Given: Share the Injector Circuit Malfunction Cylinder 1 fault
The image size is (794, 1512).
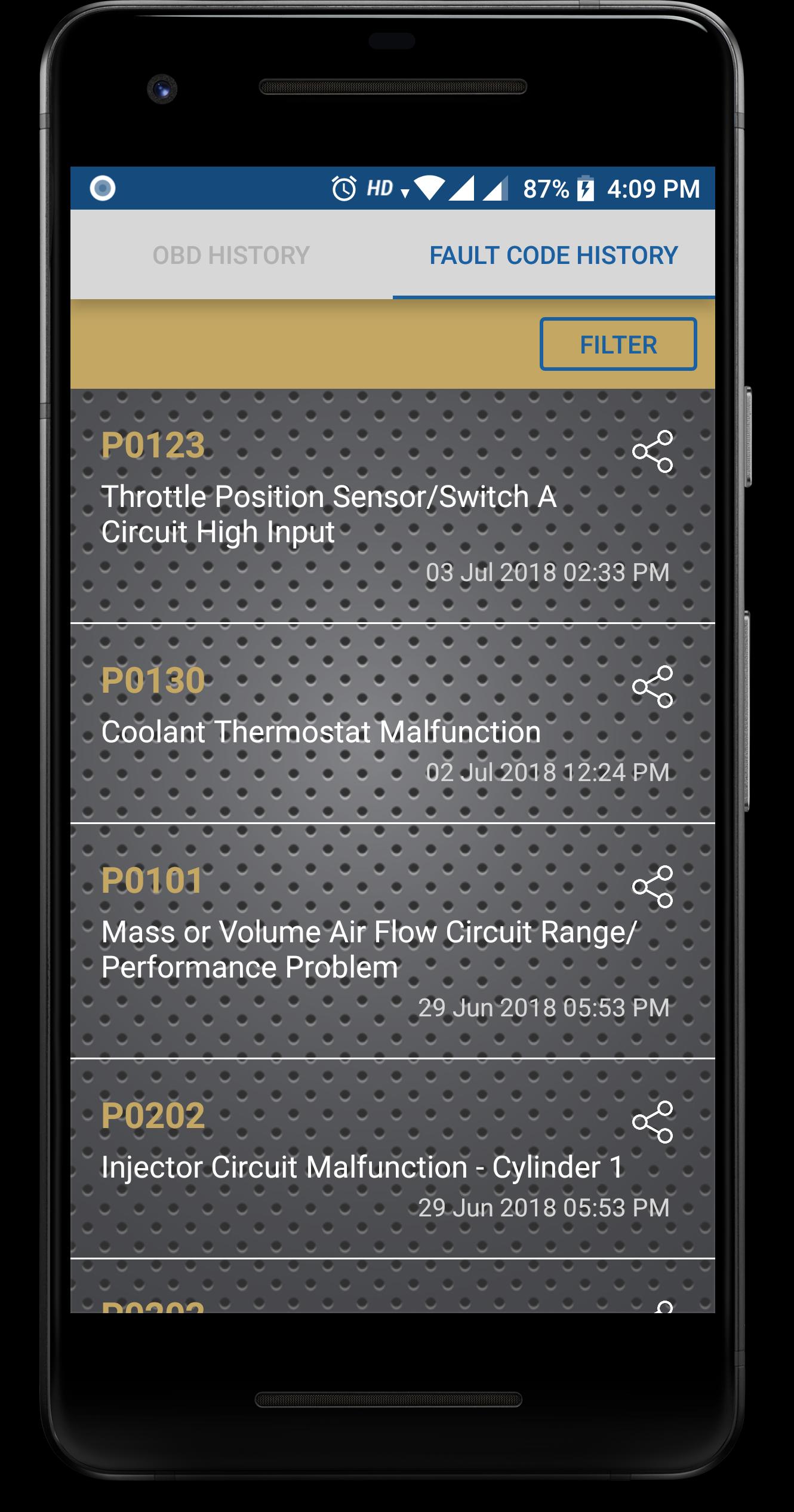Looking at the screenshot, I should click(x=653, y=1122).
